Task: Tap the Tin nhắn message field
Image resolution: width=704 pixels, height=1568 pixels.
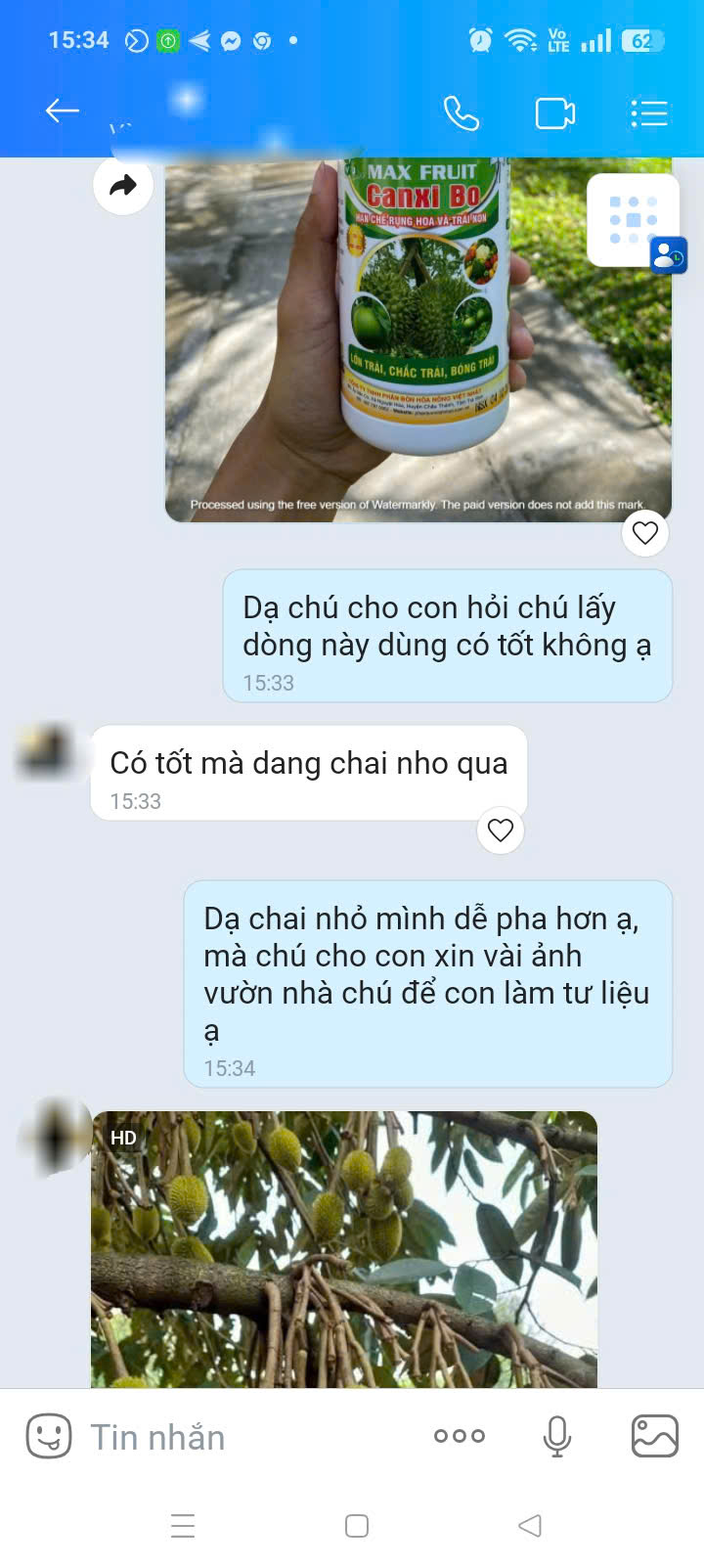Action: 244,1437
